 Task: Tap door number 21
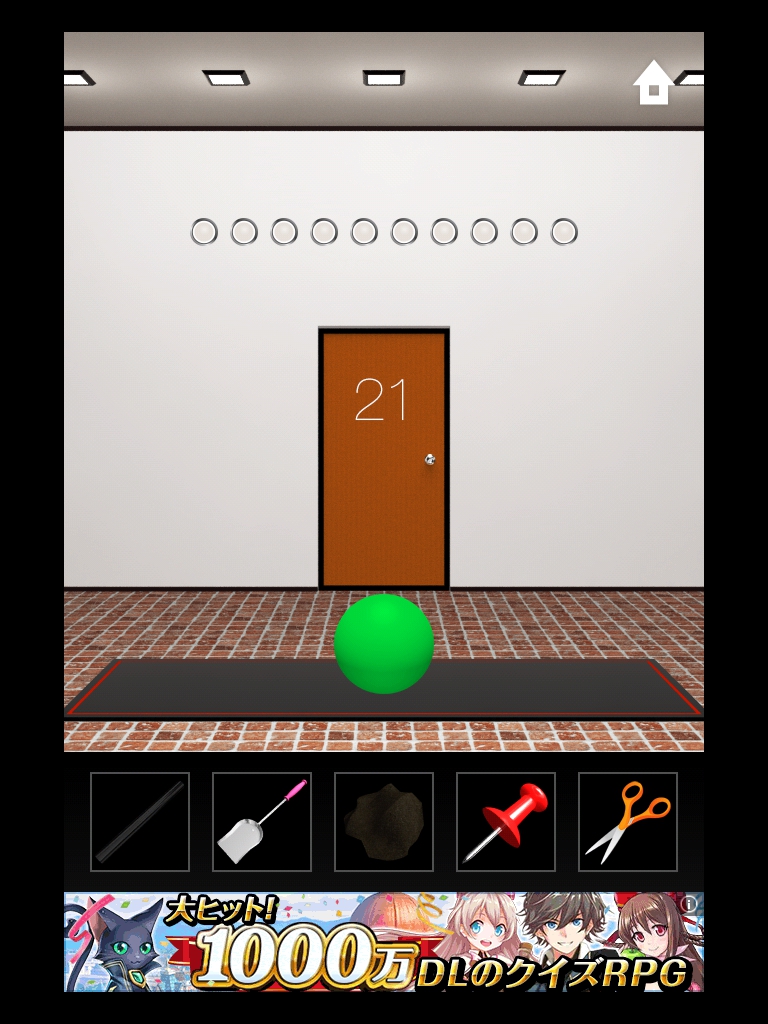click(x=384, y=460)
